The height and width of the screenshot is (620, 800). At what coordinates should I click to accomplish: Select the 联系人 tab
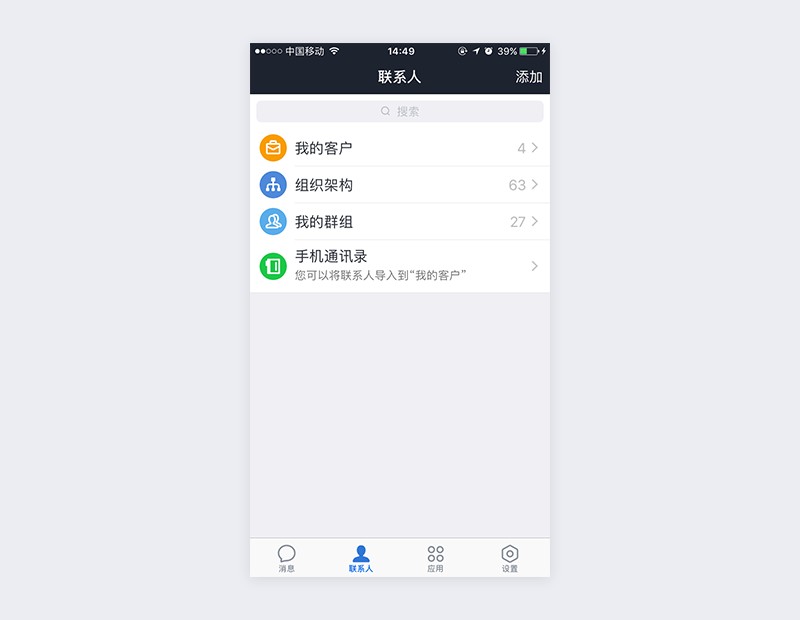pos(361,558)
